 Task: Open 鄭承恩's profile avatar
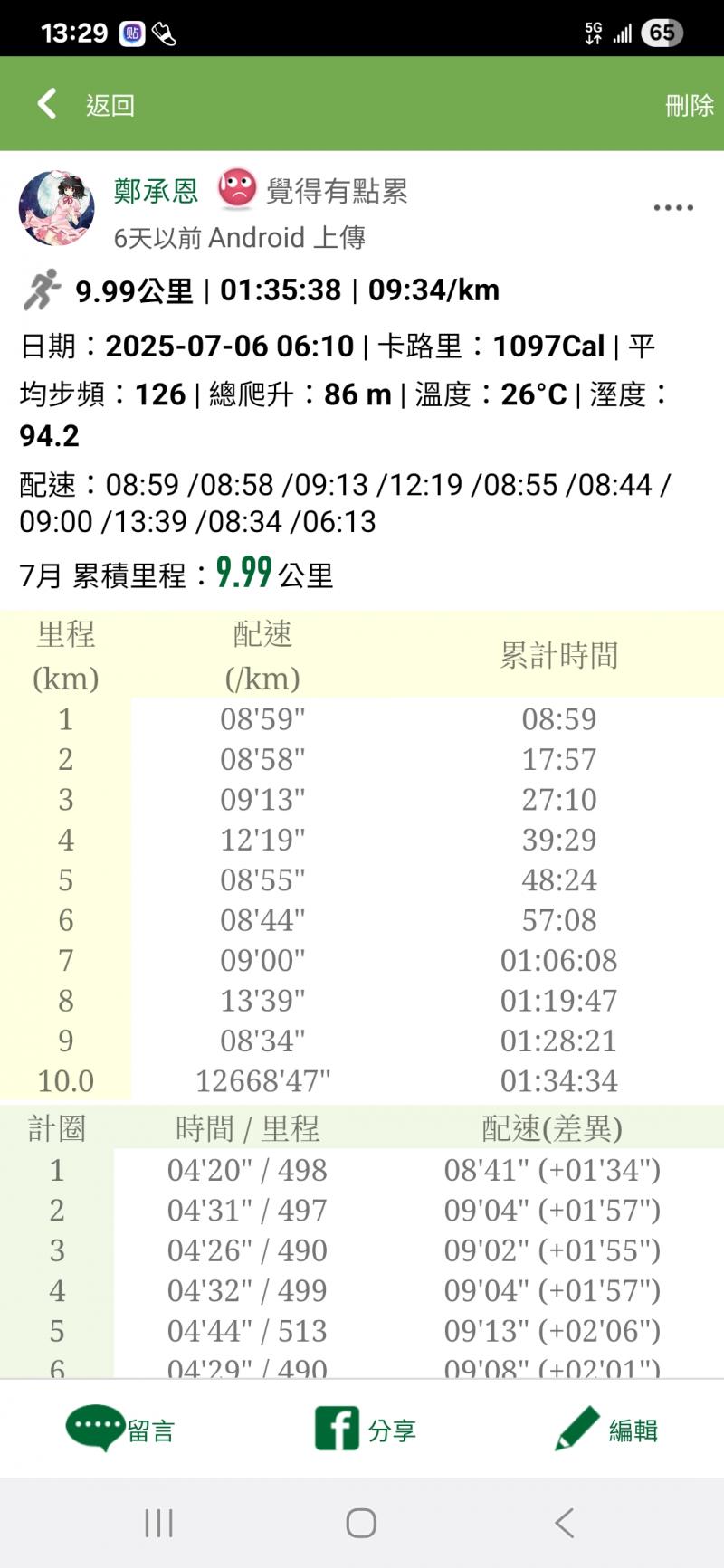[x=57, y=208]
